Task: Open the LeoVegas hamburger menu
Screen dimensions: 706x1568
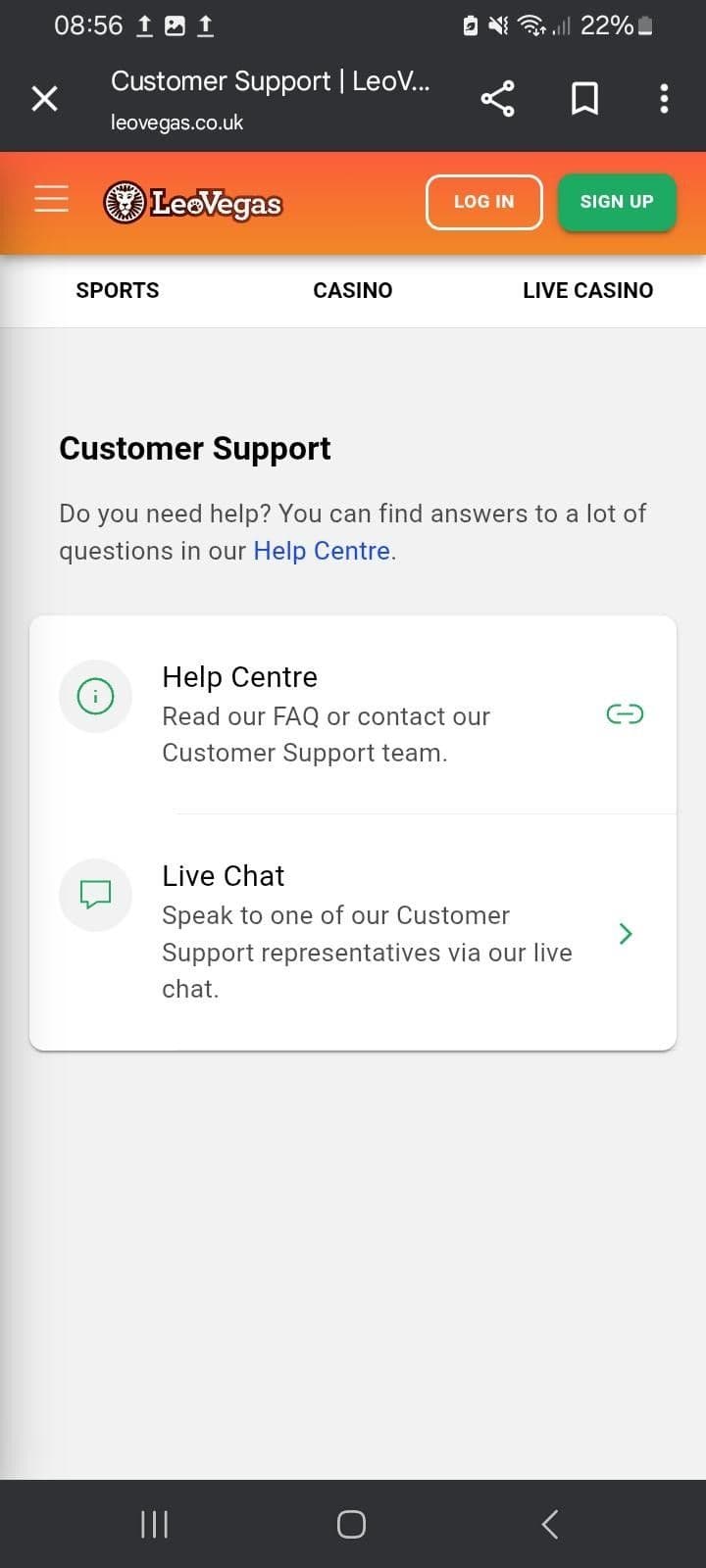Action: click(x=51, y=198)
